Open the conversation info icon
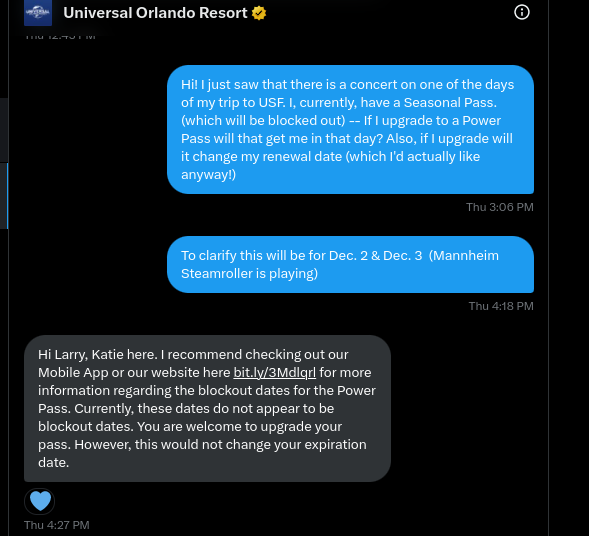Image resolution: width=589 pixels, height=536 pixels. coord(521,12)
